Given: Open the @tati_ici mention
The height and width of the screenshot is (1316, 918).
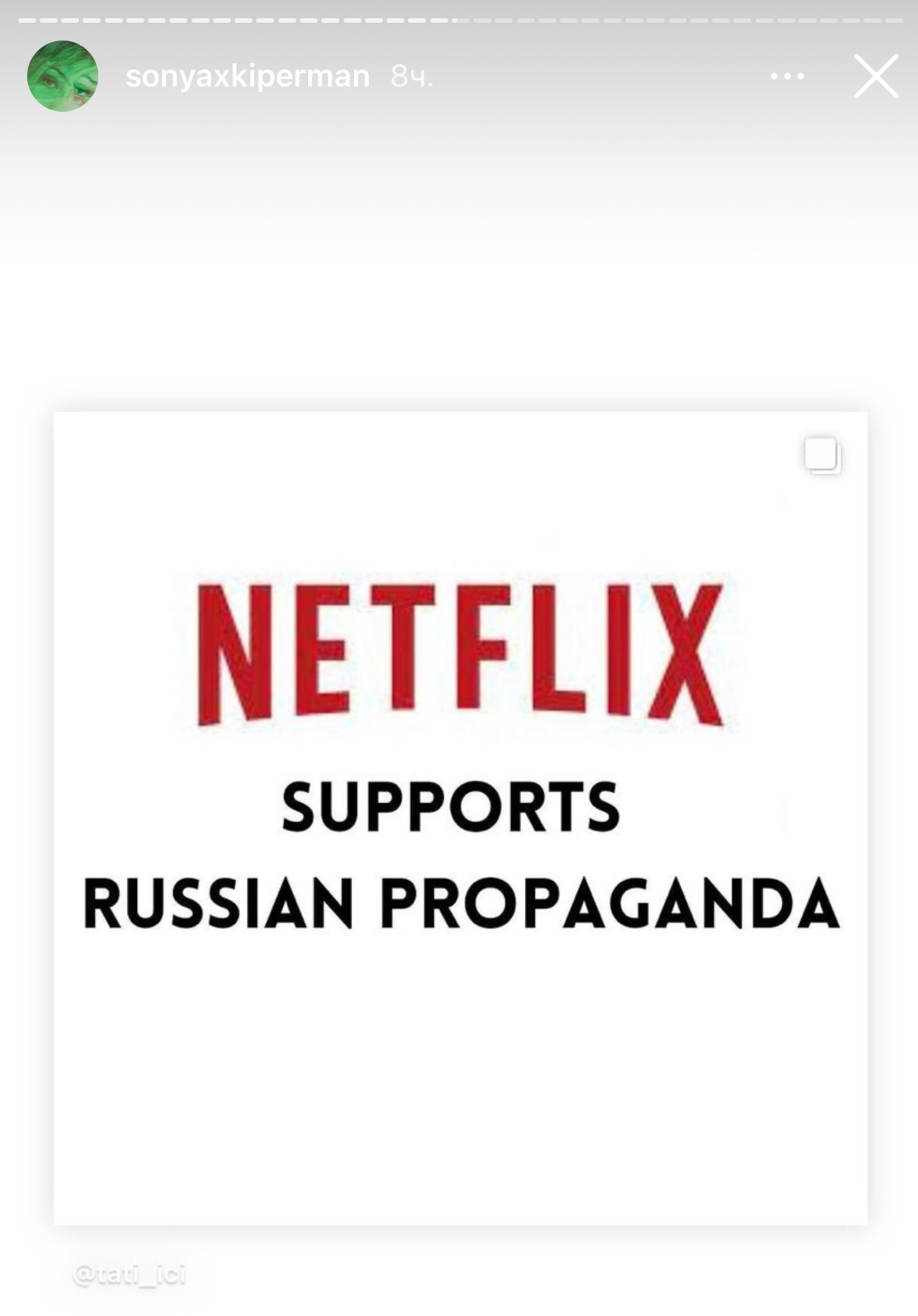Looking at the screenshot, I should coord(129,1273).
